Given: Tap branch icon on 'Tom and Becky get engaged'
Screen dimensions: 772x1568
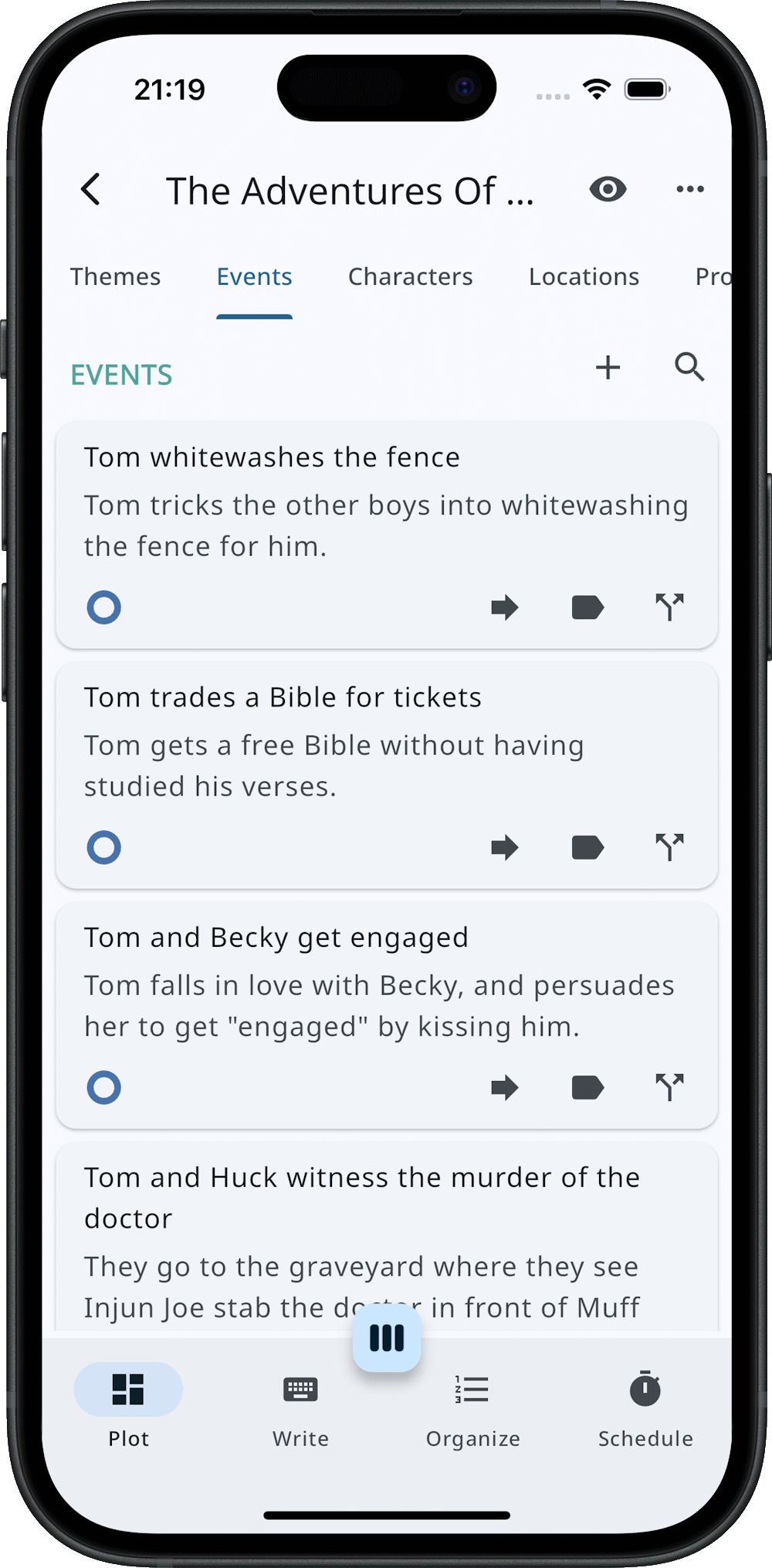Looking at the screenshot, I should 669,1087.
